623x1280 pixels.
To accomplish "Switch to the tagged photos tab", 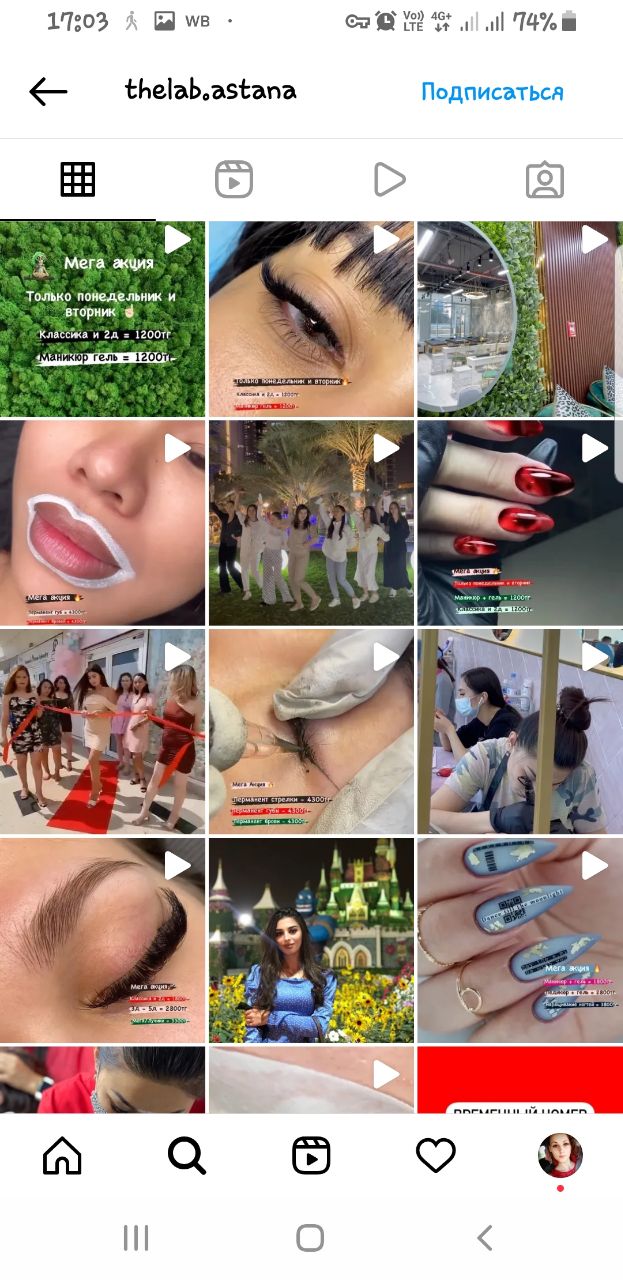I will pyautogui.click(x=545, y=180).
